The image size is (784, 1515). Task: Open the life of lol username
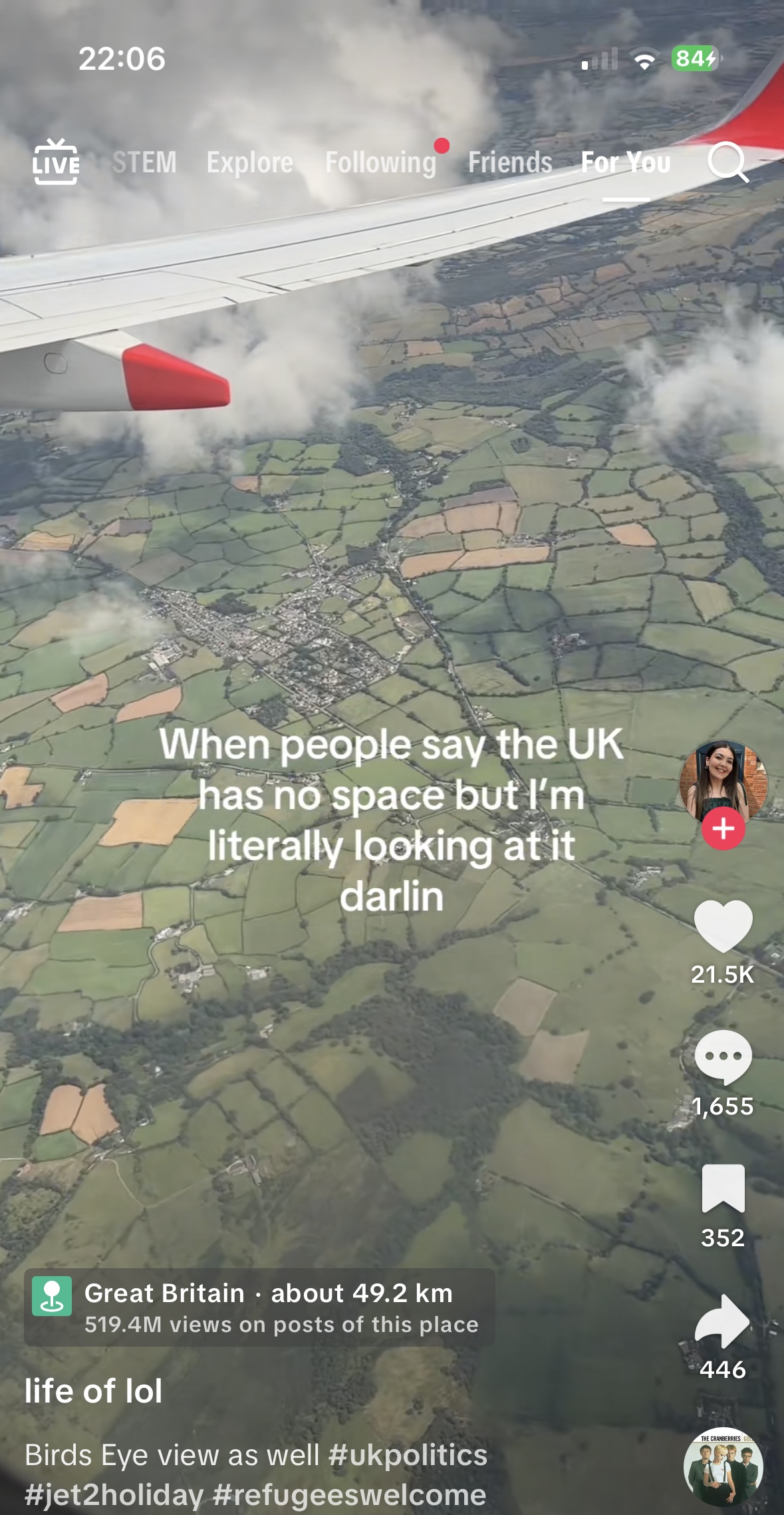pos(94,1391)
